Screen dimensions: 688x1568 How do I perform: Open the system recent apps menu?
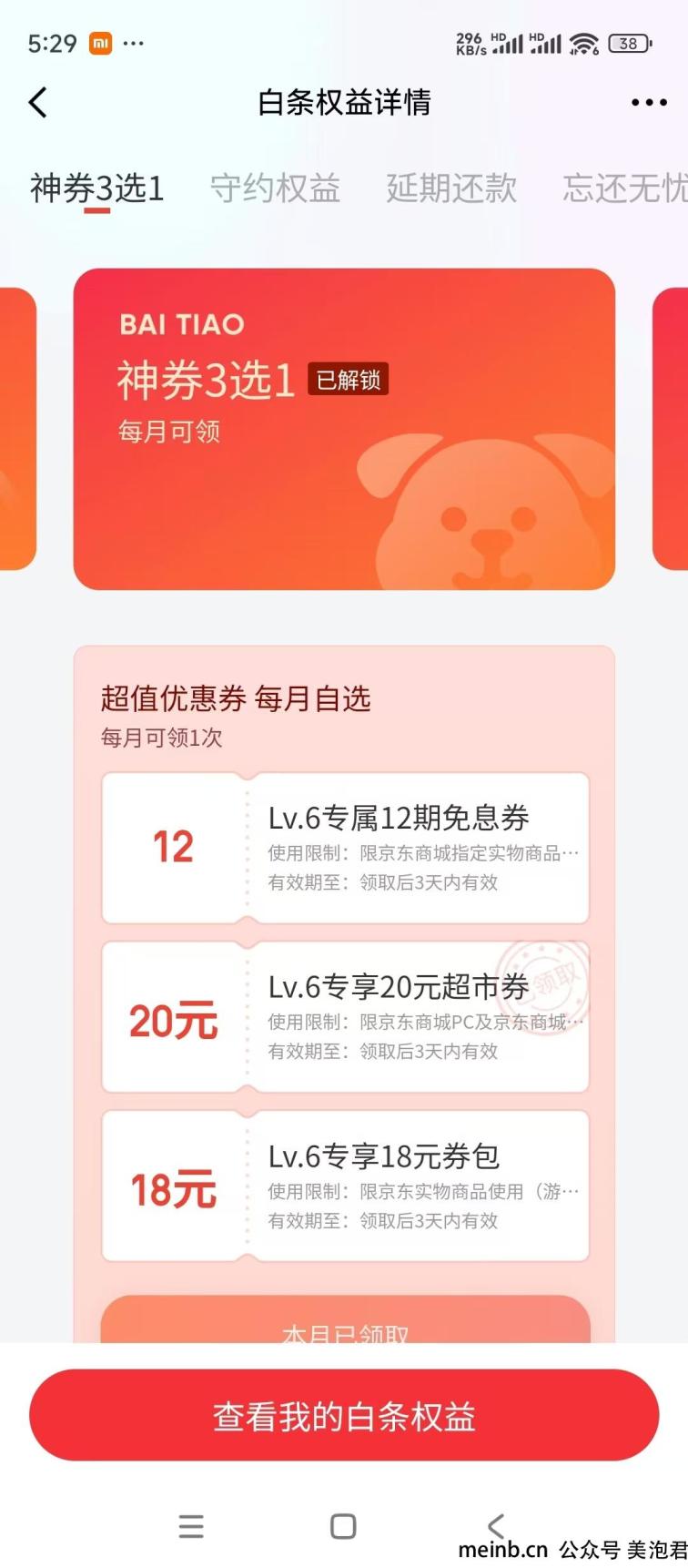click(191, 1526)
